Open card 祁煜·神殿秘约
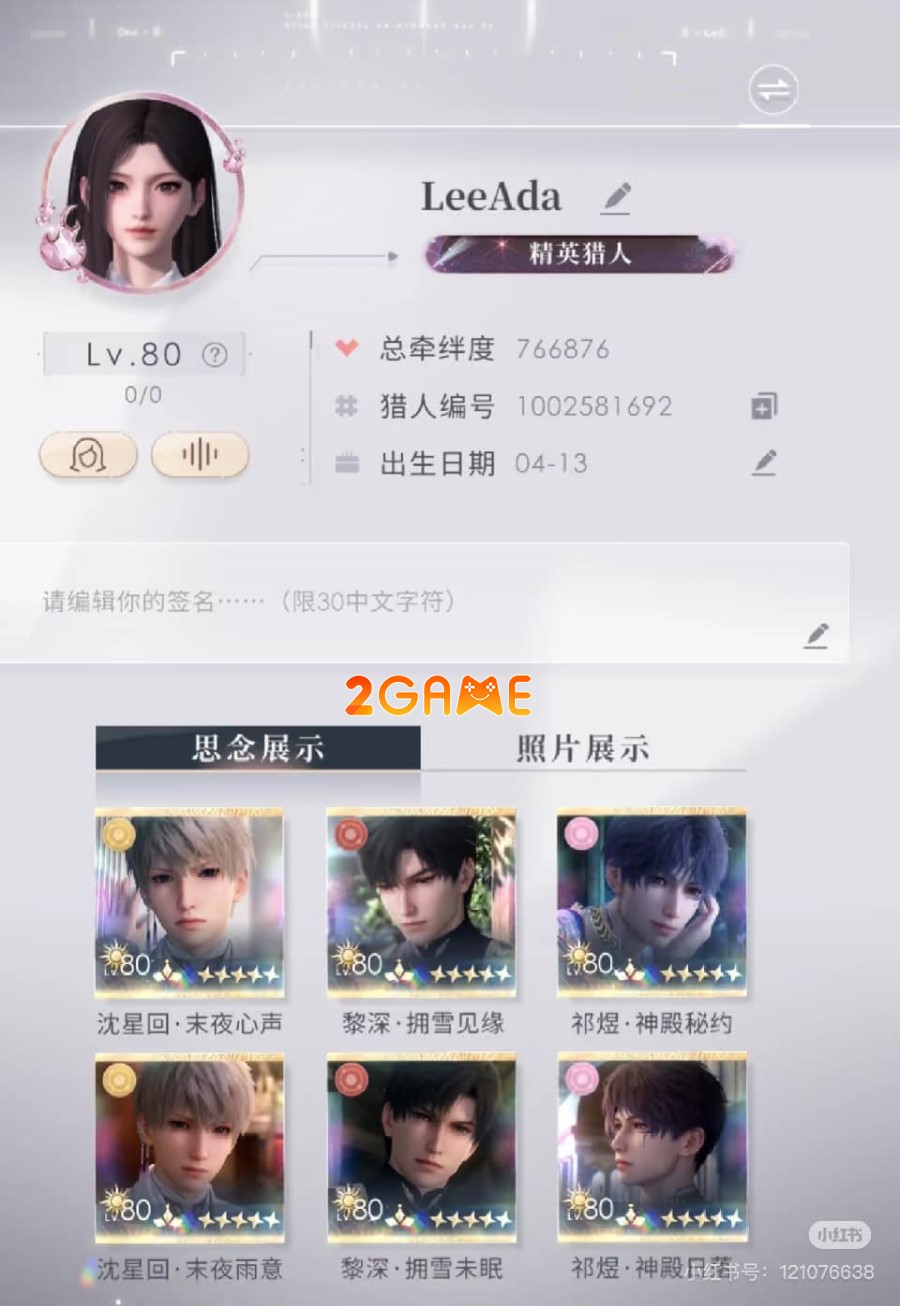Viewport: 900px width, 1306px height. (x=652, y=902)
